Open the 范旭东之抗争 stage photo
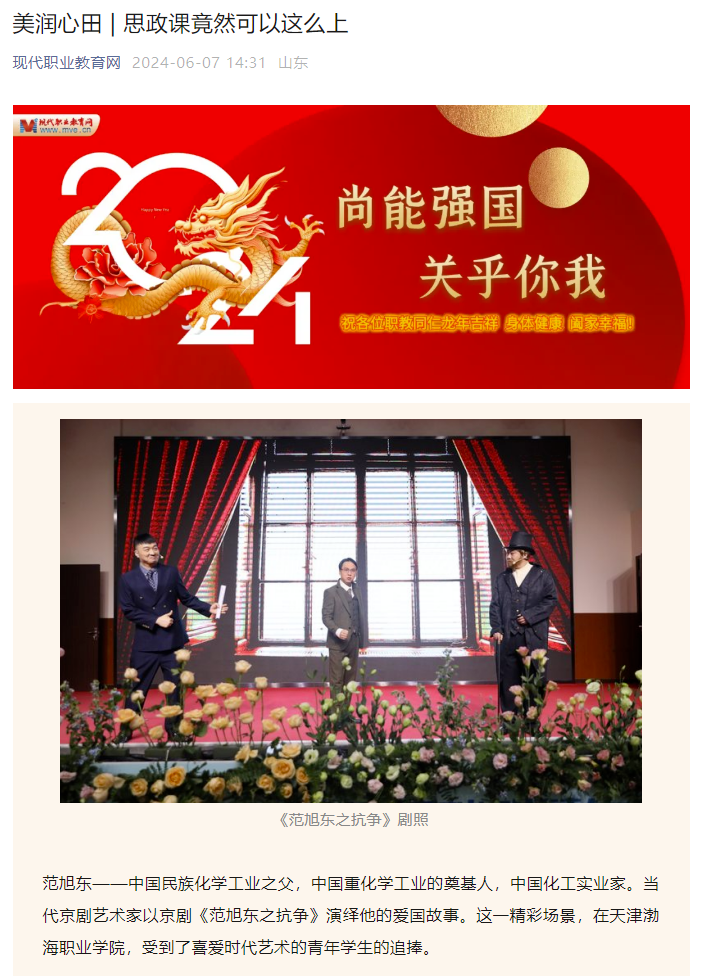The width and height of the screenshot is (703, 976). pyautogui.click(x=351, y=610)
